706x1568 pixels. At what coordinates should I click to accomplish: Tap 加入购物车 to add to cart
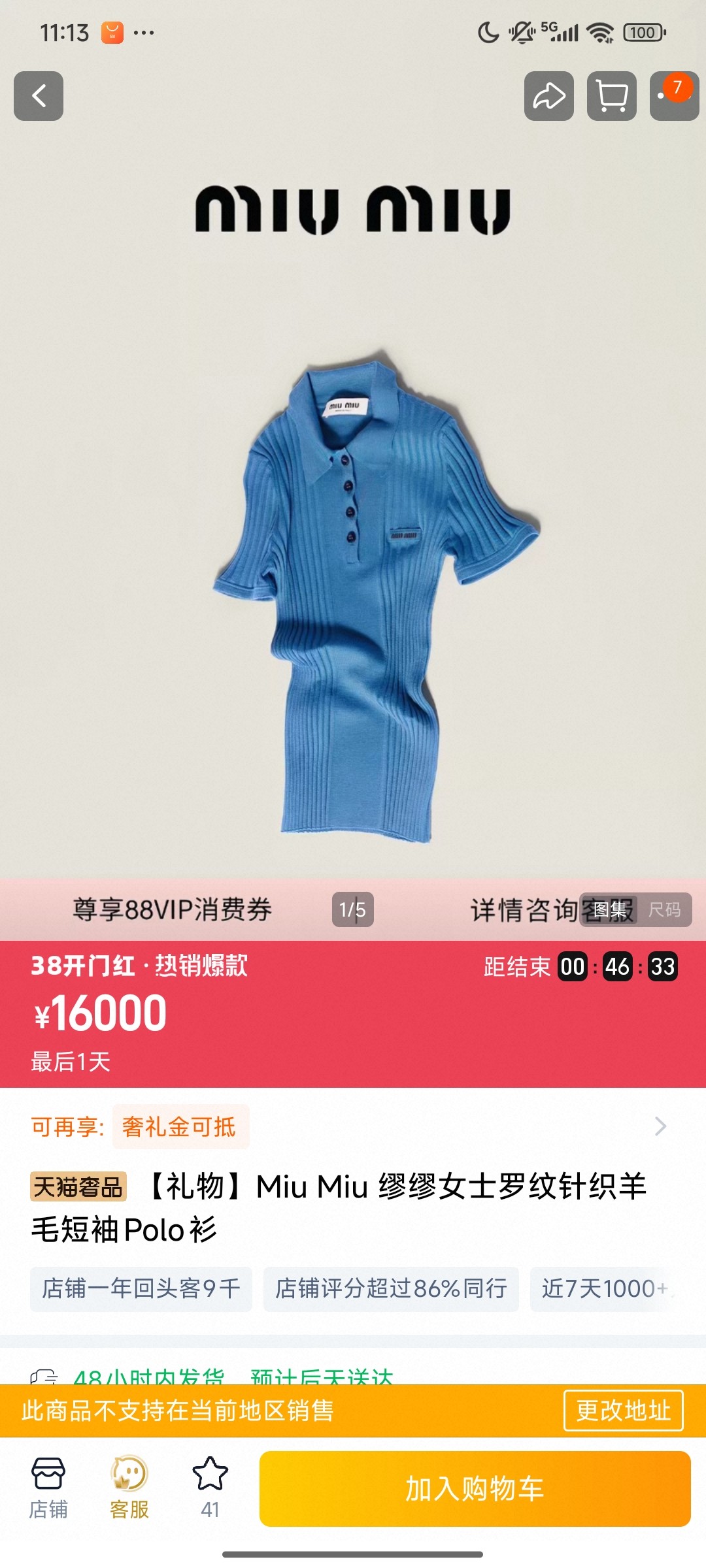475,1489
